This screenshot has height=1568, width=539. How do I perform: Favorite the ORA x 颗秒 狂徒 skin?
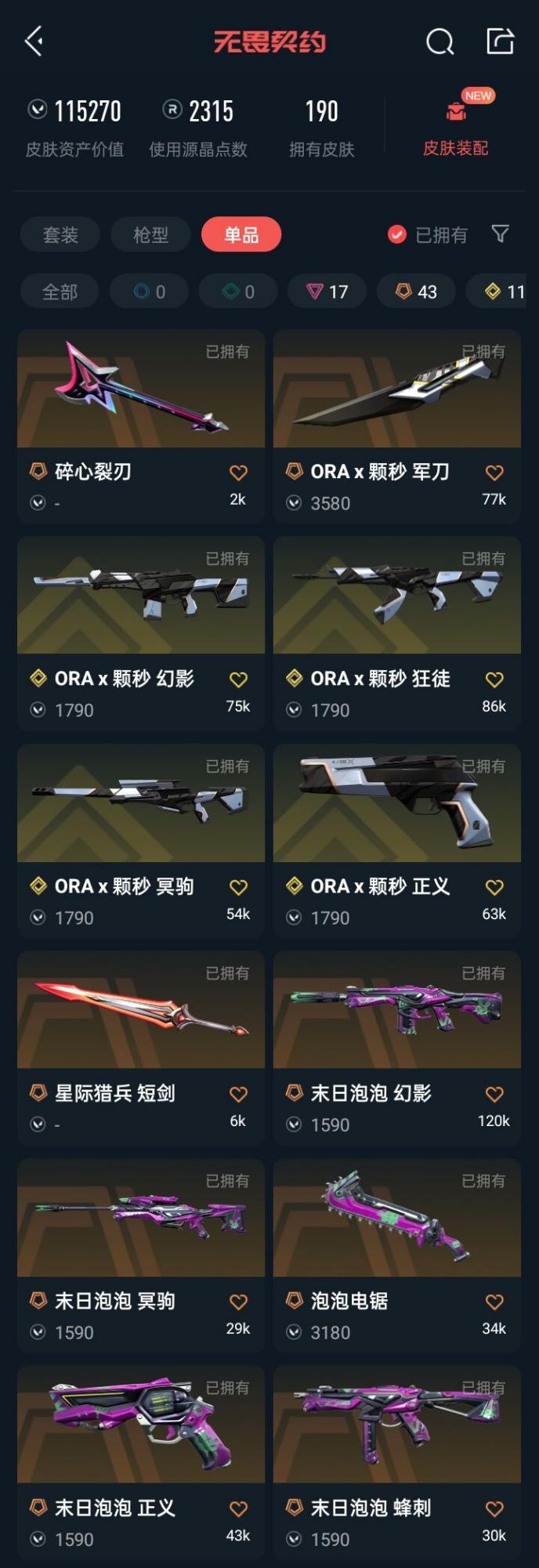[494, 679]
